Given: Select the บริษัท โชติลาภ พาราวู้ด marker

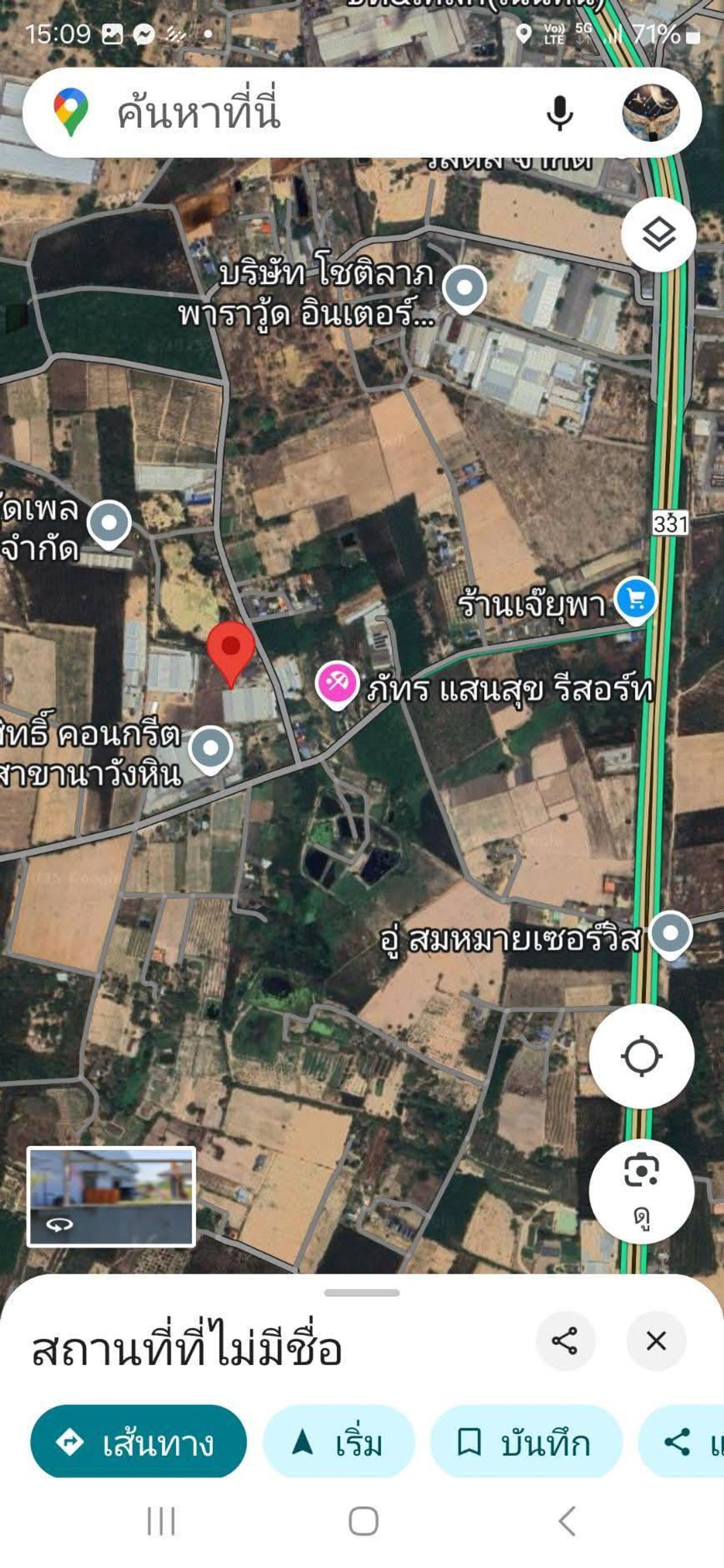Looking at the screenshot, I should [x=464, y=288].
